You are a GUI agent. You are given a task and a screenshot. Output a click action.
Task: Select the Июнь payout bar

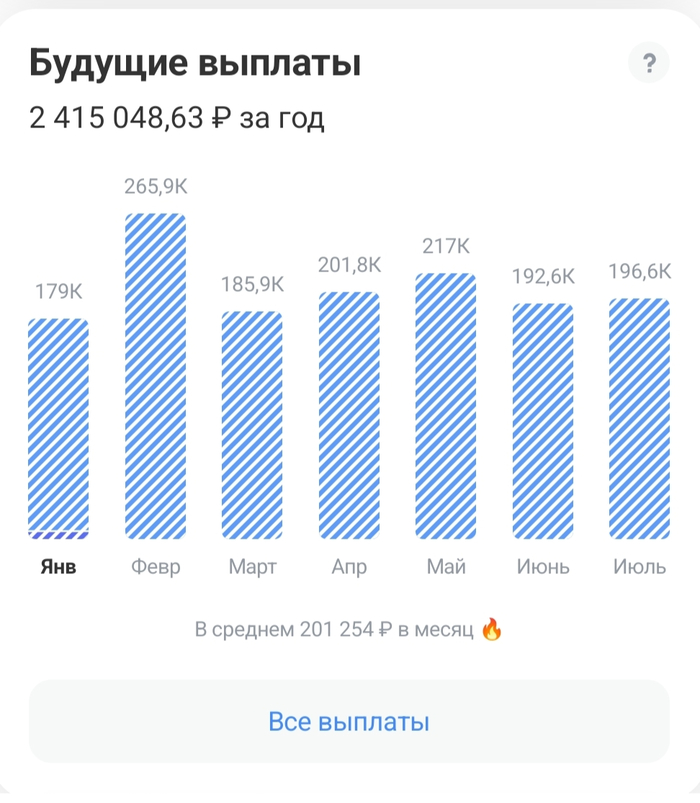point(543,422)
